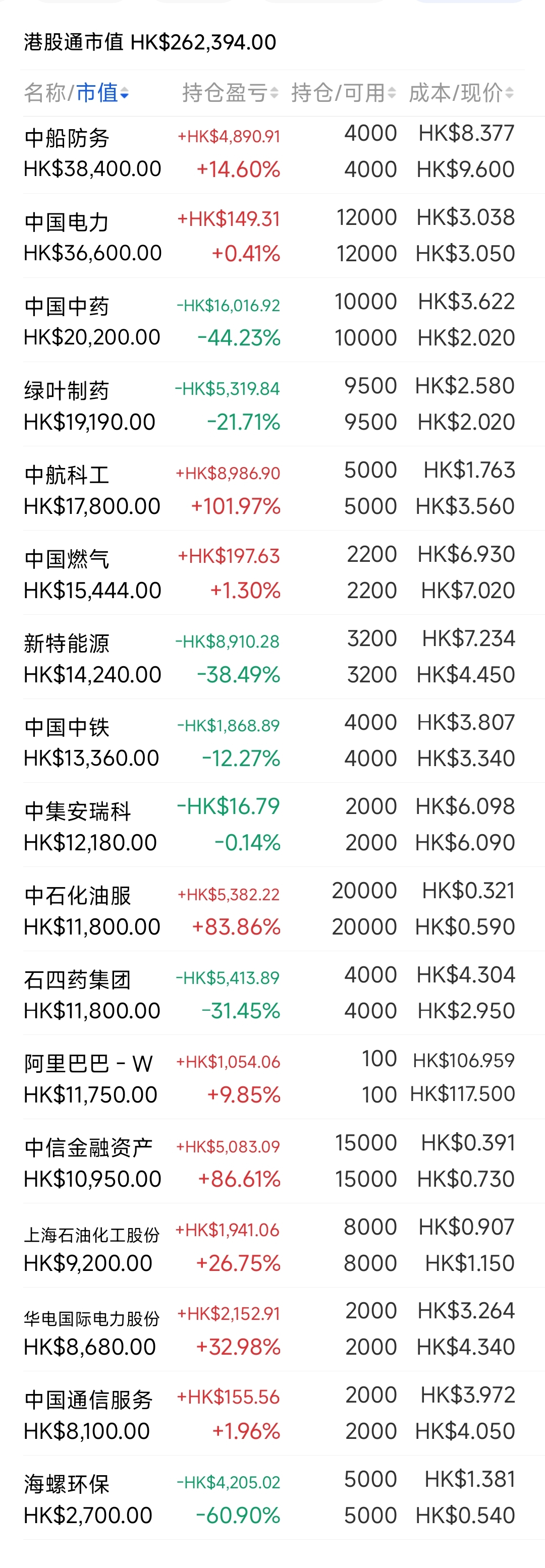This screenshot has width=545, height=1568.
Task: Sort by 成本/现价 column
Action: (461, 93)
